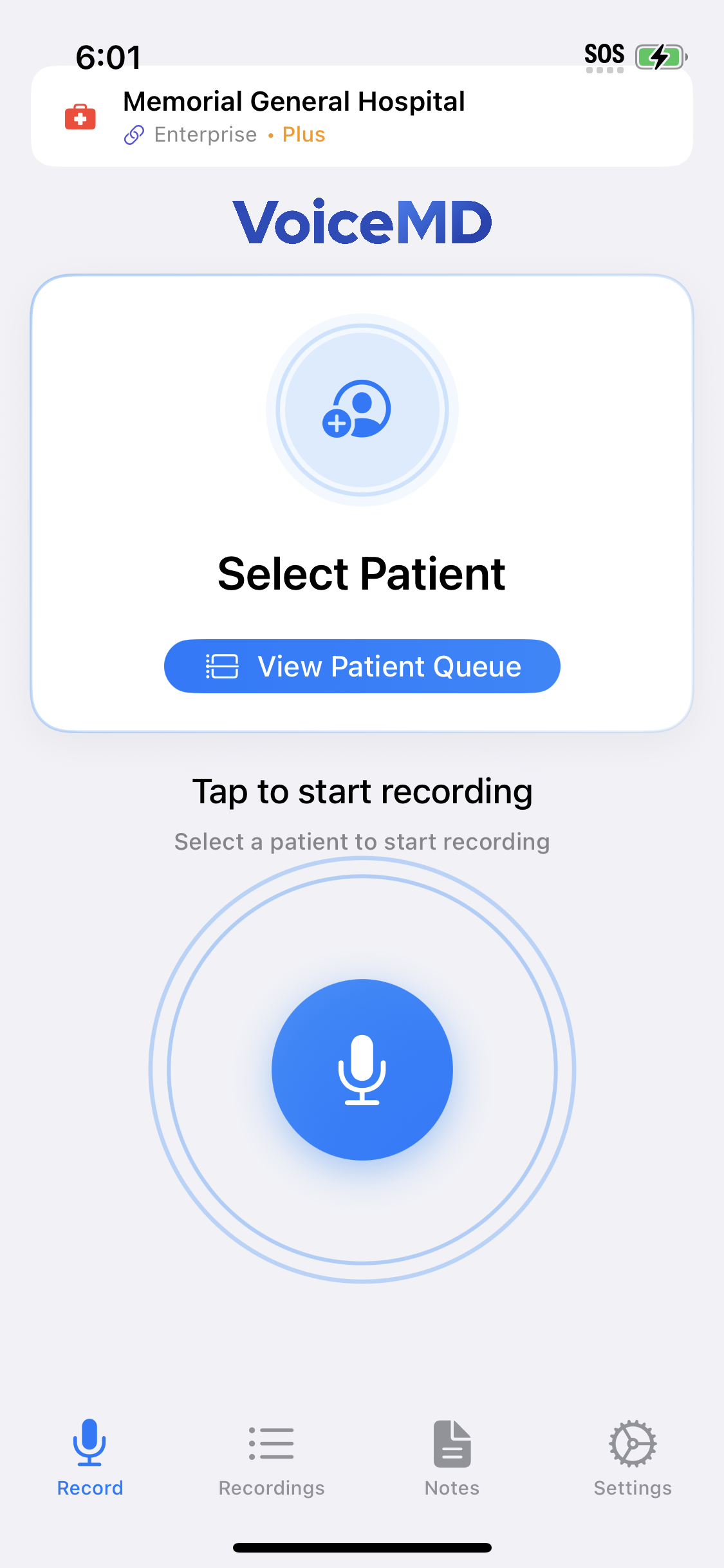This screenshot has height=1568, width=724.
Task: Tap the battery charging indicator
Action: tap(658, 57)
